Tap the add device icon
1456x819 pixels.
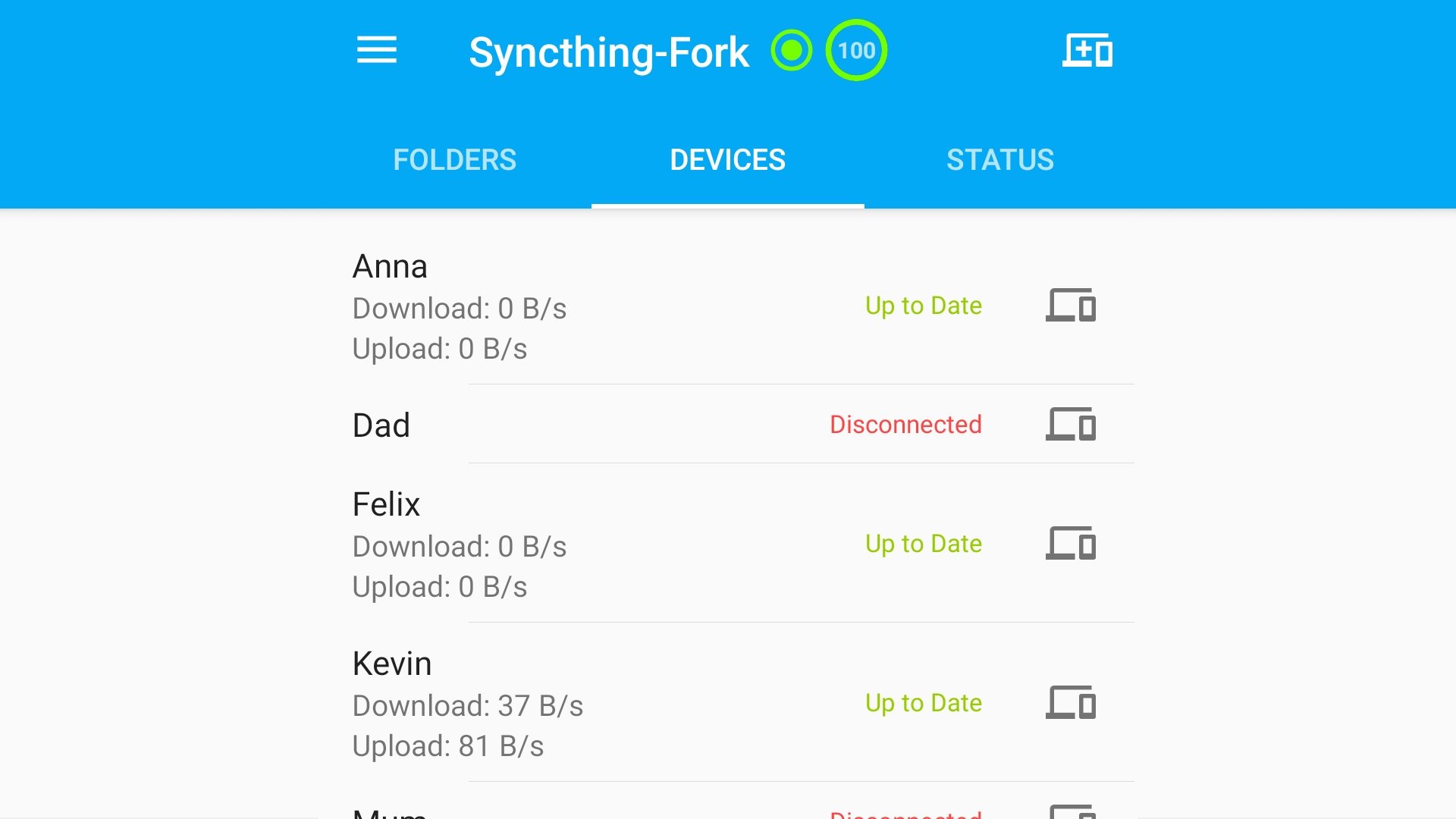[x=1087, y=51]
